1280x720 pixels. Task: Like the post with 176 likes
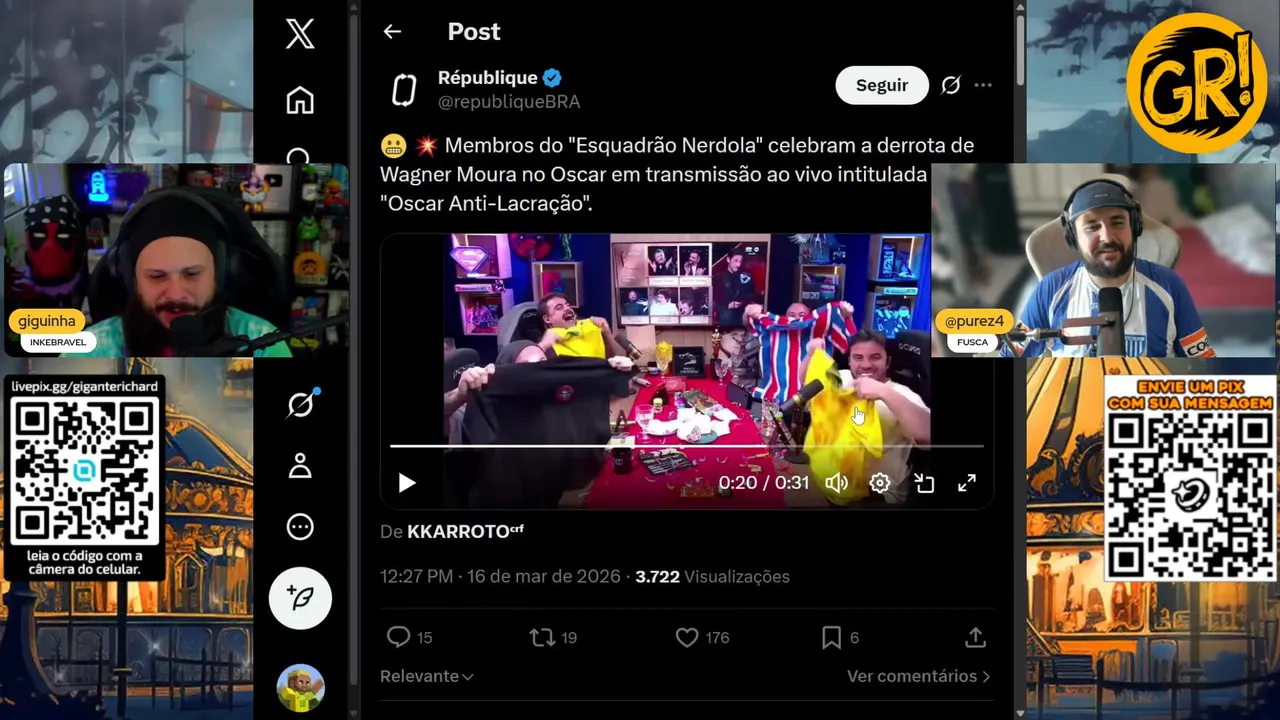point(687,637)
